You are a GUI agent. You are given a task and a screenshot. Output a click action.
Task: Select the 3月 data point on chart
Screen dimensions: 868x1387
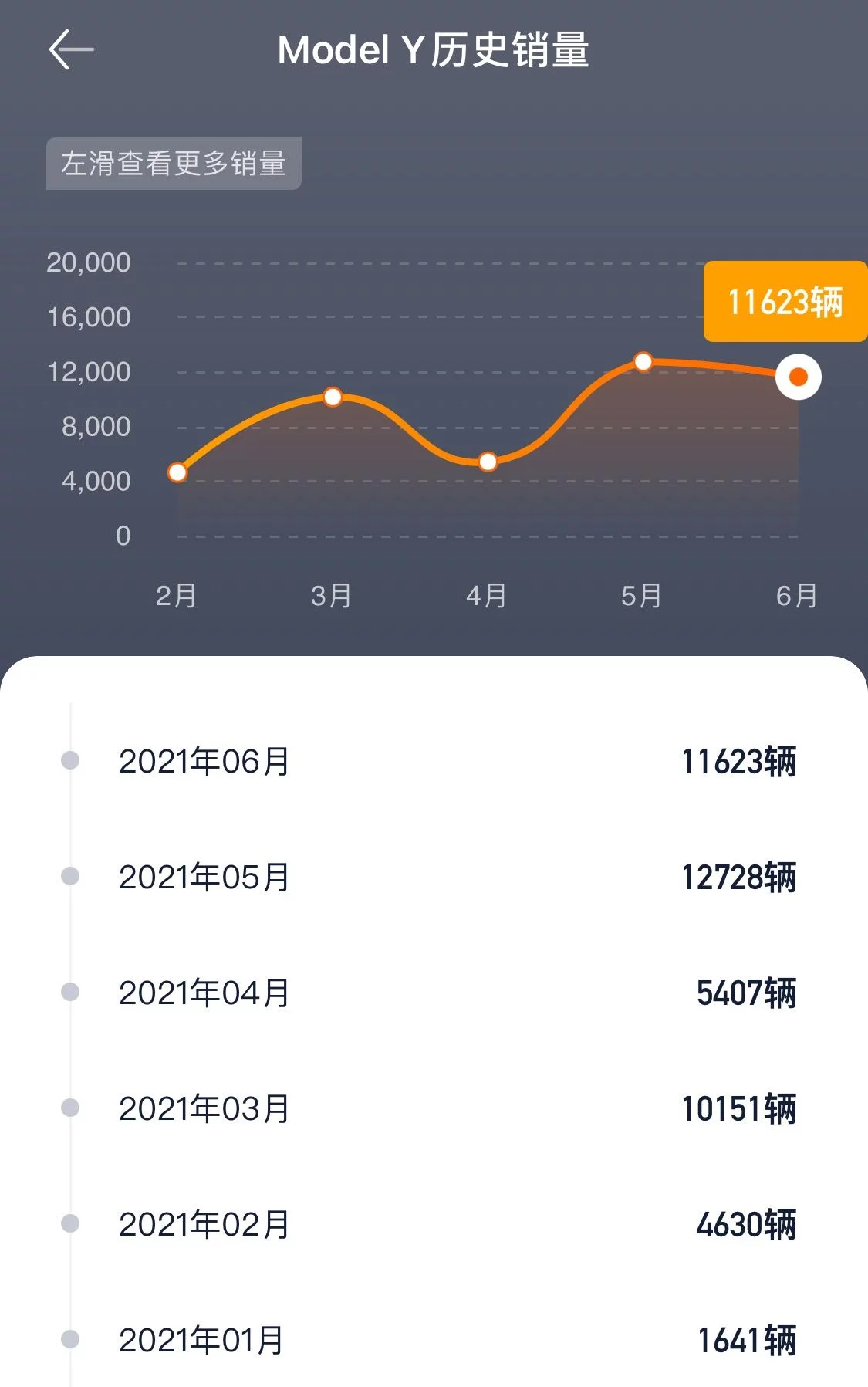(x=333, y=397)
